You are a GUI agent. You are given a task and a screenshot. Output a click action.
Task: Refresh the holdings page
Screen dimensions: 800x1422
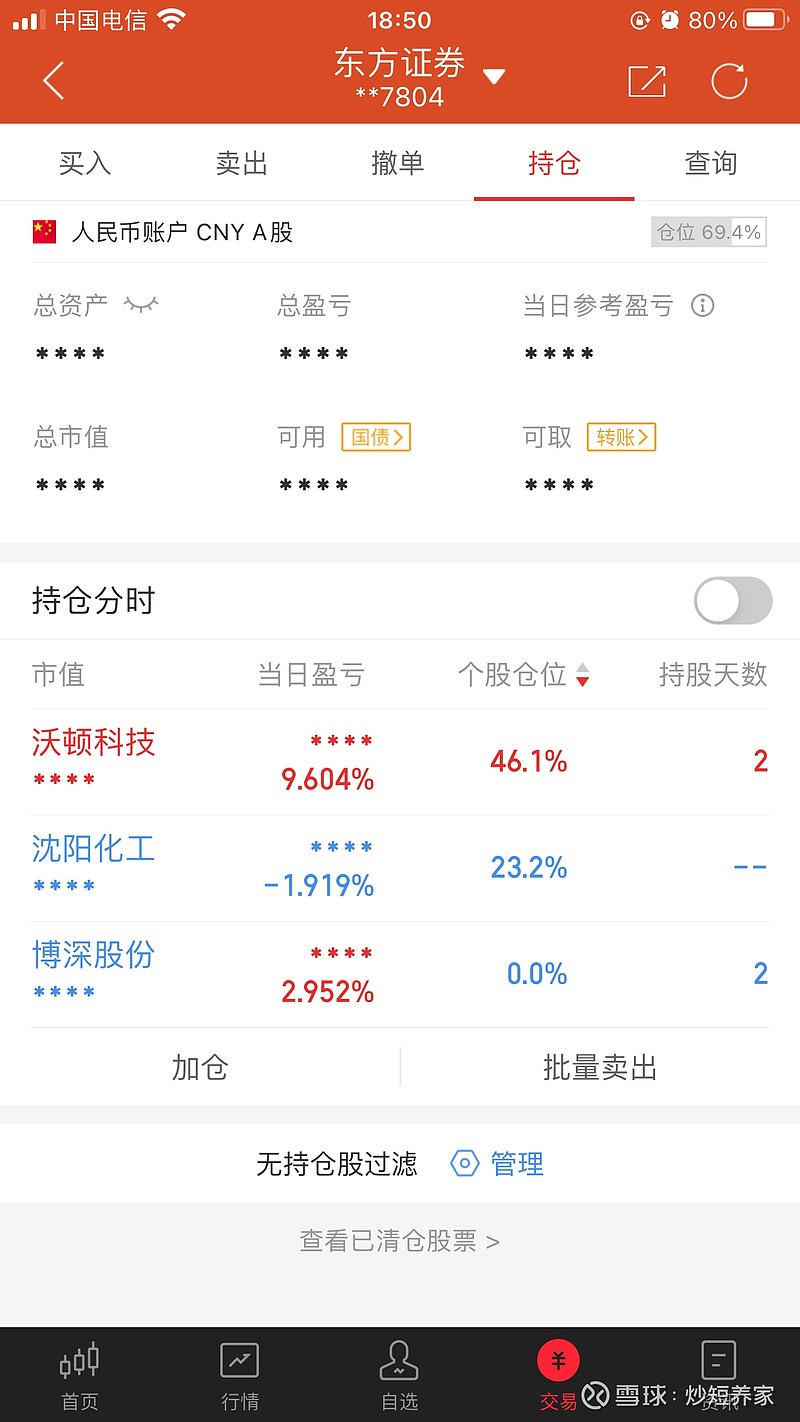coord(729,81)
